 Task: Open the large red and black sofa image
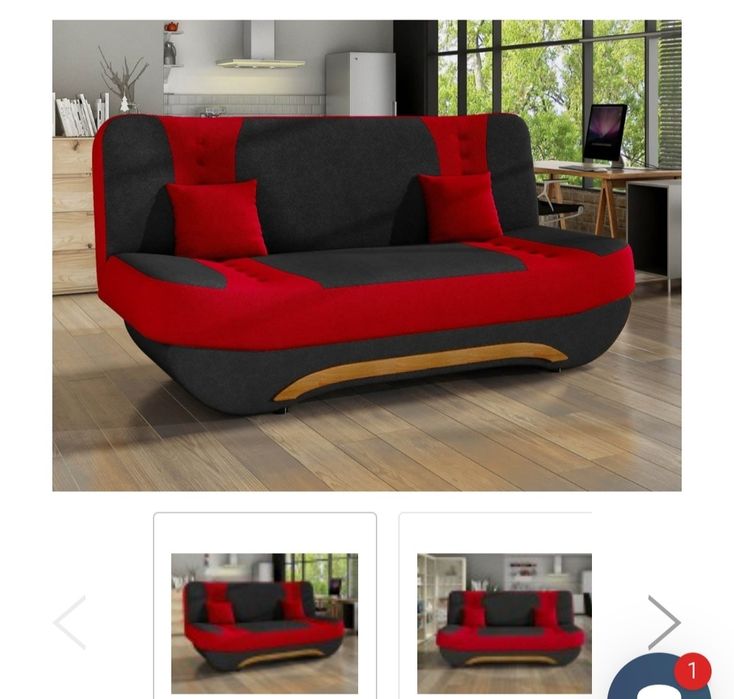pos(366,255)
